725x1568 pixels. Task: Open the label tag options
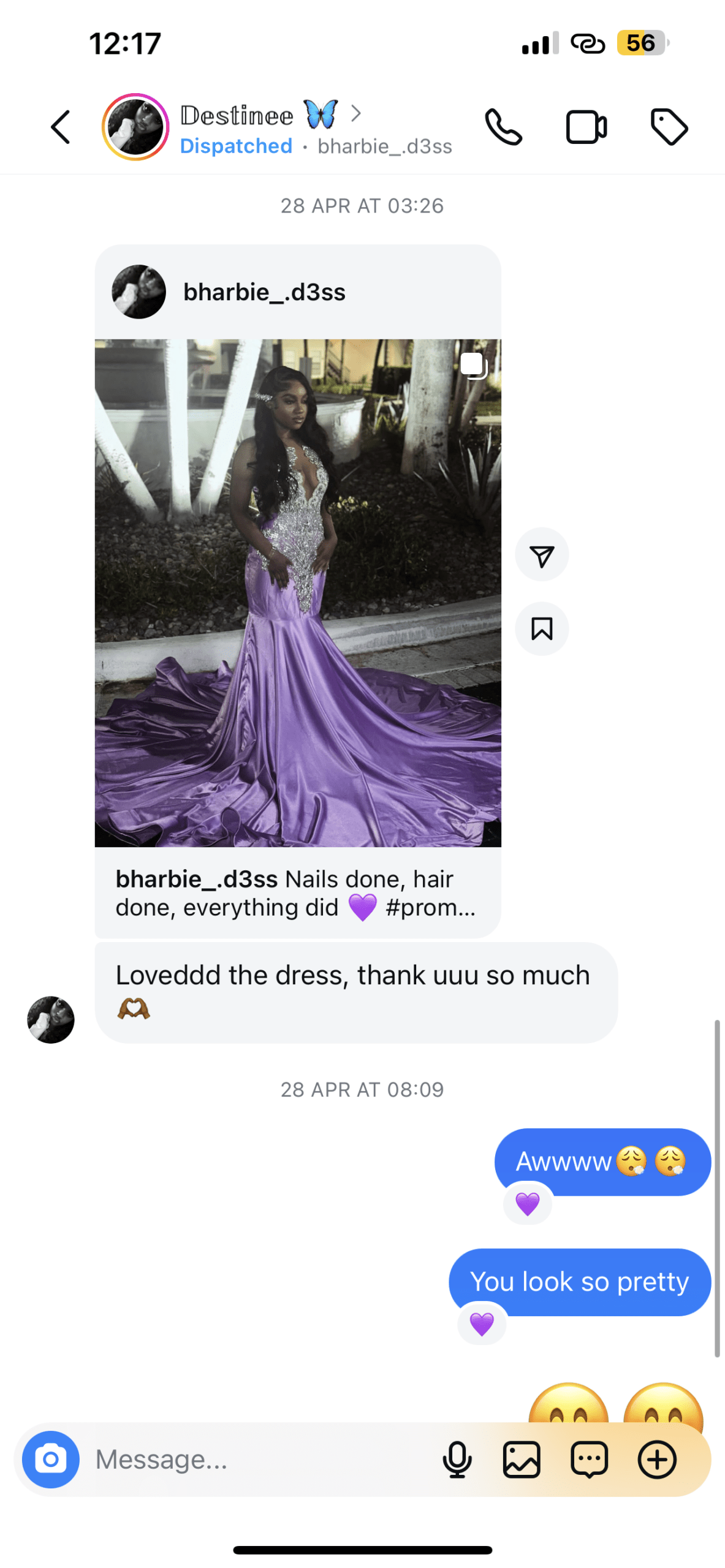point(669,127)
